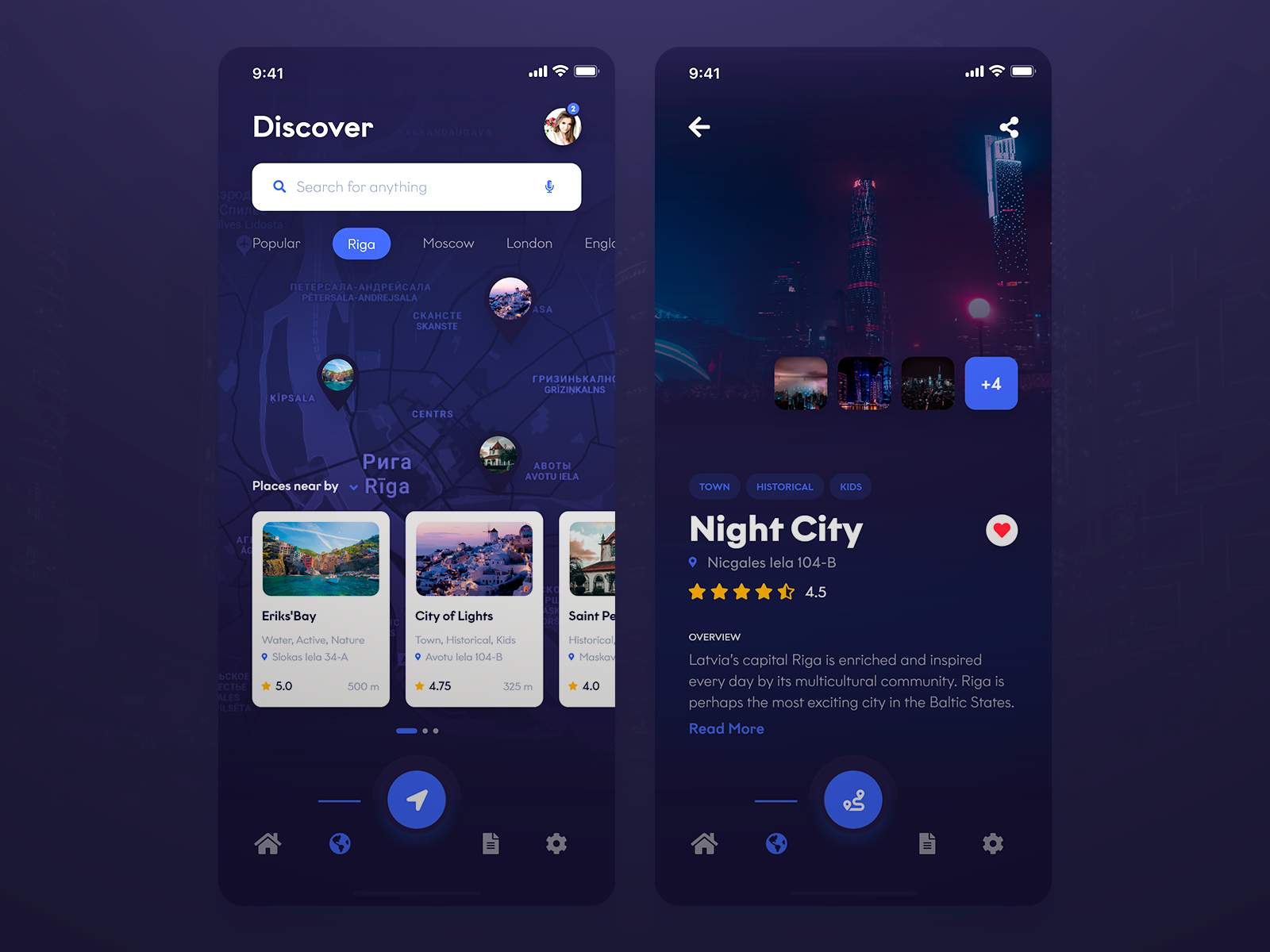The image size is (1270, 952).
Task: Share the Night City place
Action: tap(1009, 127)
